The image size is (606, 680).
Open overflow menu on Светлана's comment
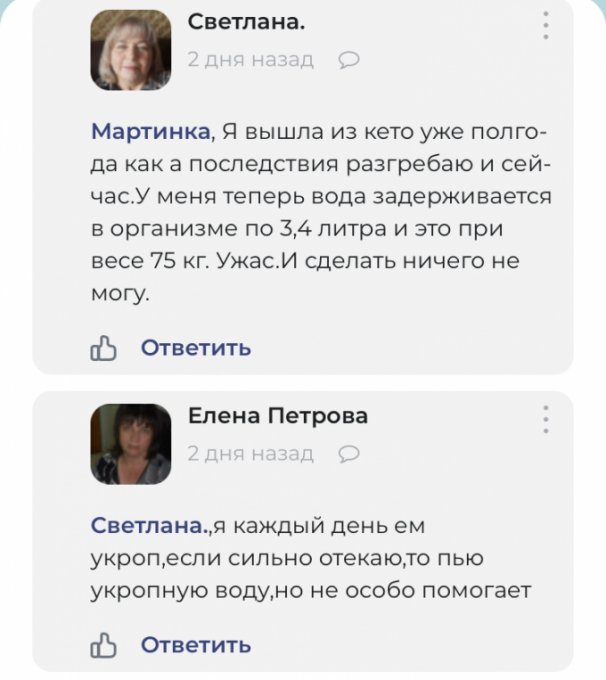pyautogui.click(x=545, y=25)
